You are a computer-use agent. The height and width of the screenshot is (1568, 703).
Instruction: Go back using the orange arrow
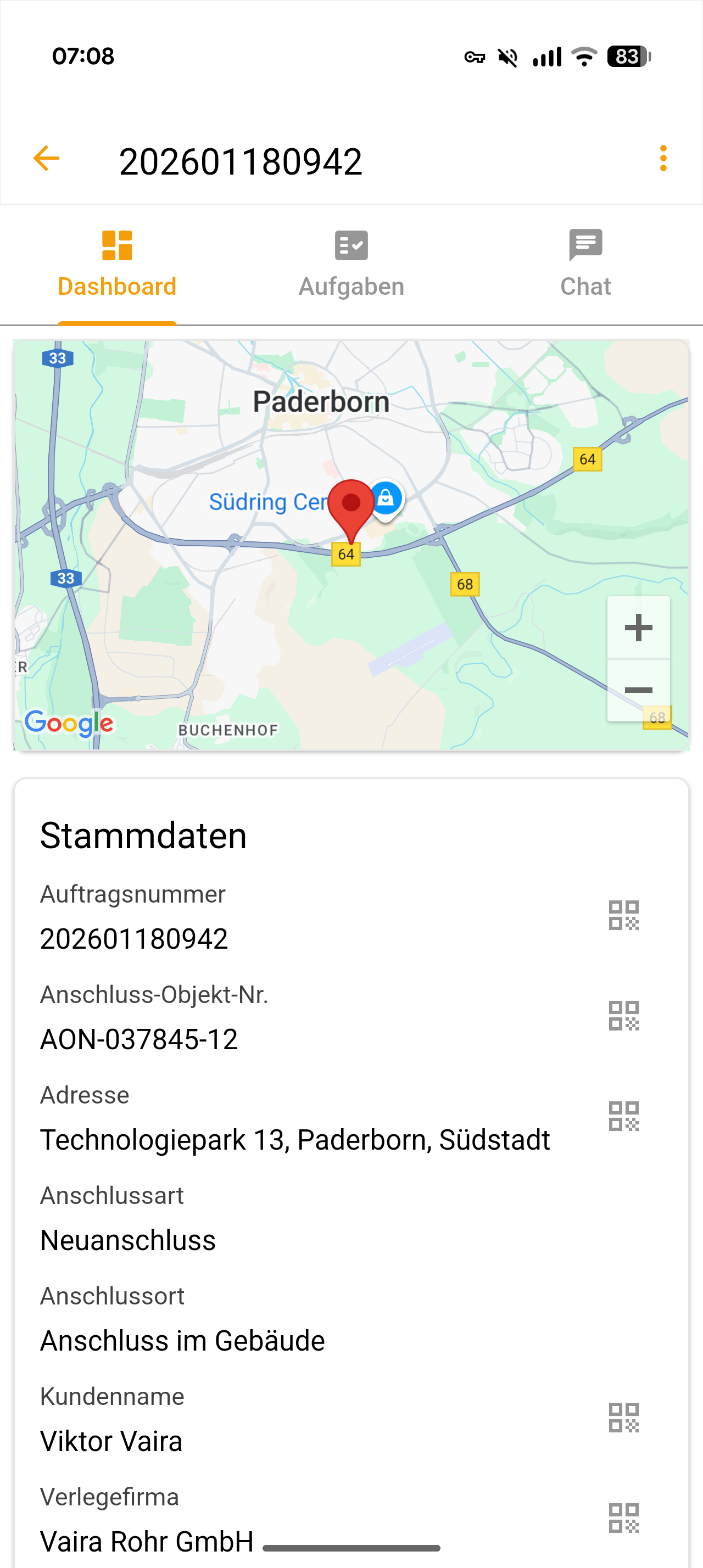(46, 159)
